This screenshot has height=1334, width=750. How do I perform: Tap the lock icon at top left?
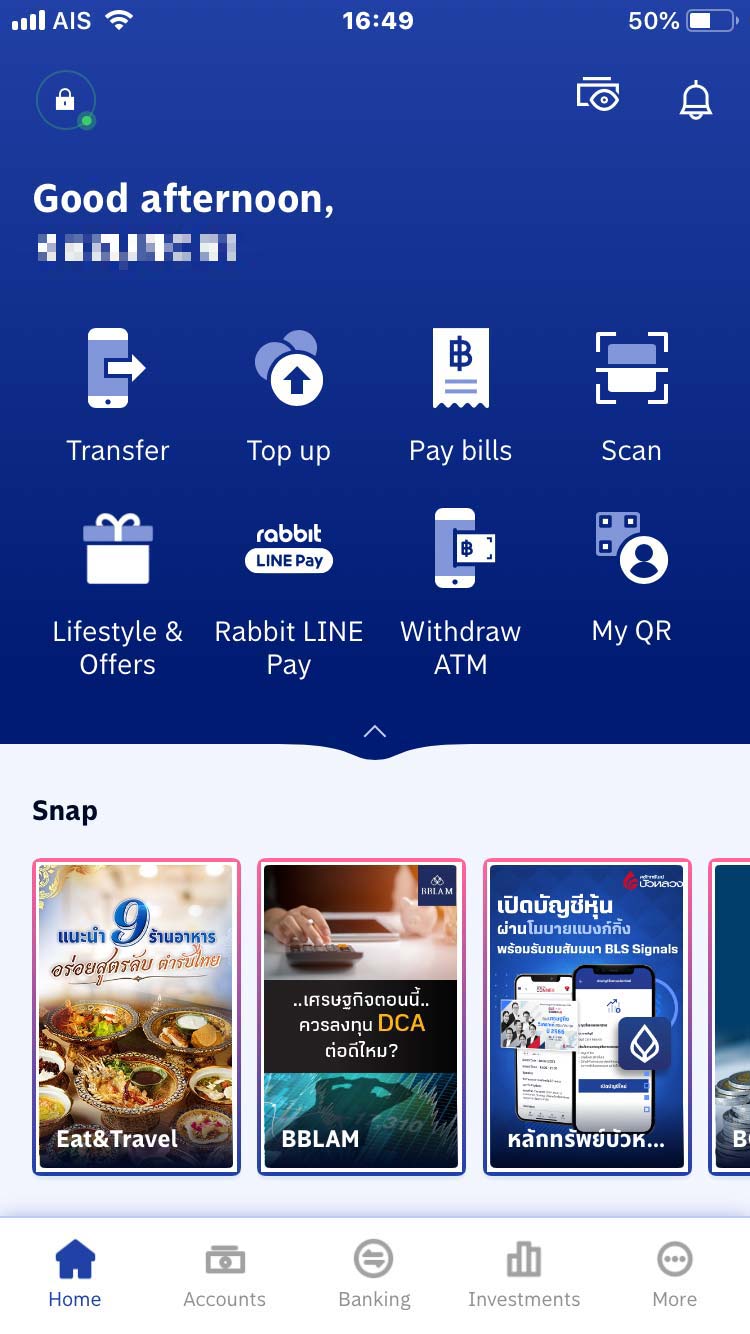65,100
